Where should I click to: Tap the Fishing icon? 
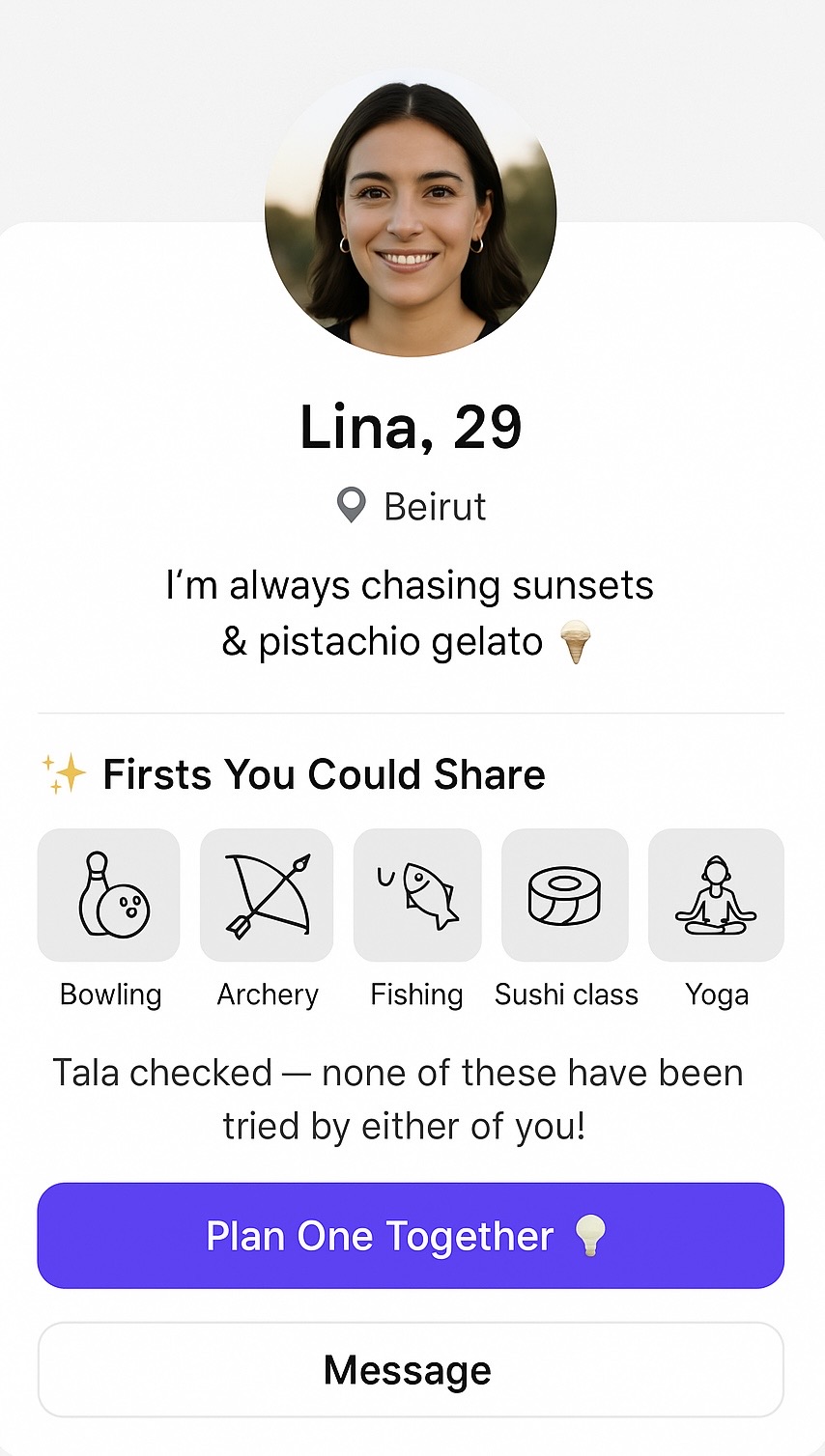(416, 894)
